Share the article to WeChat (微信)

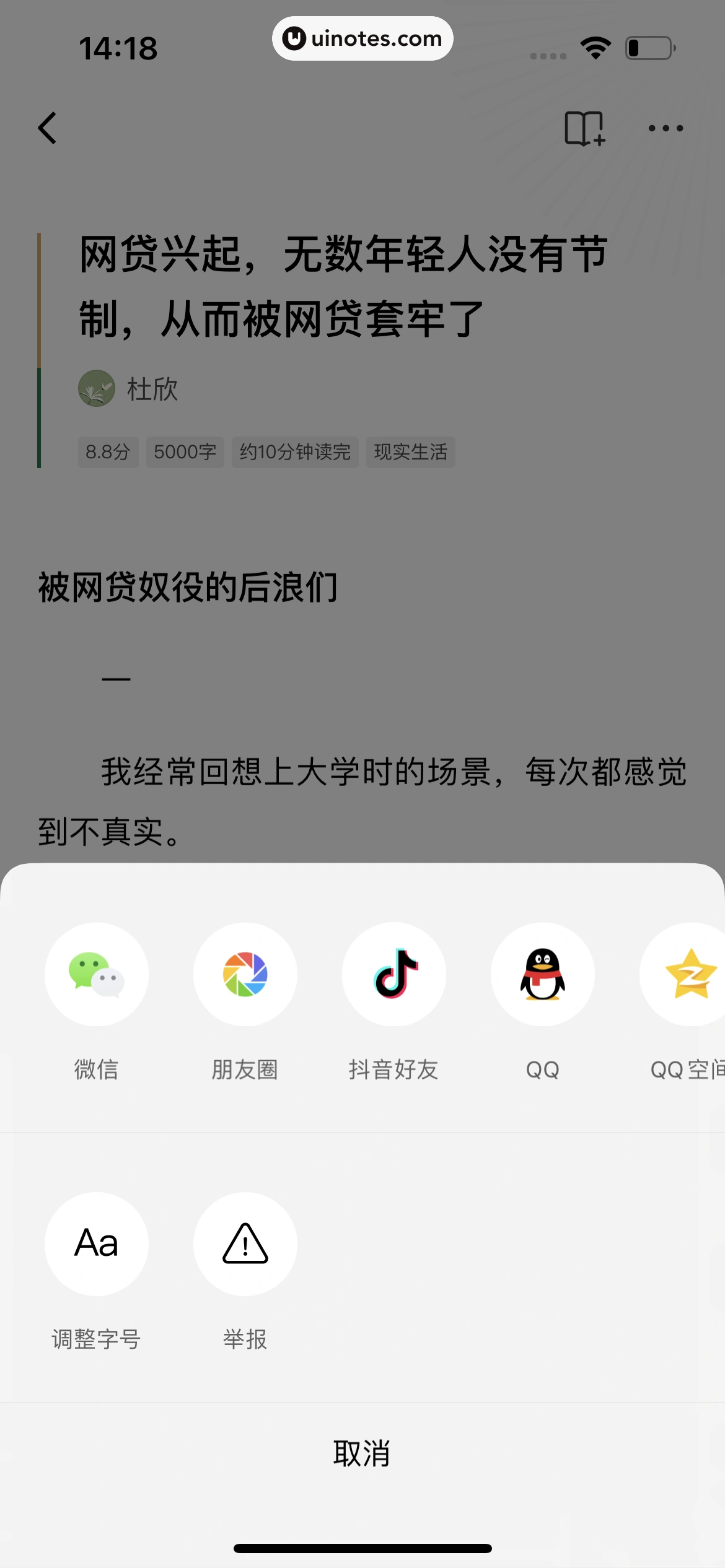(96, 975)
